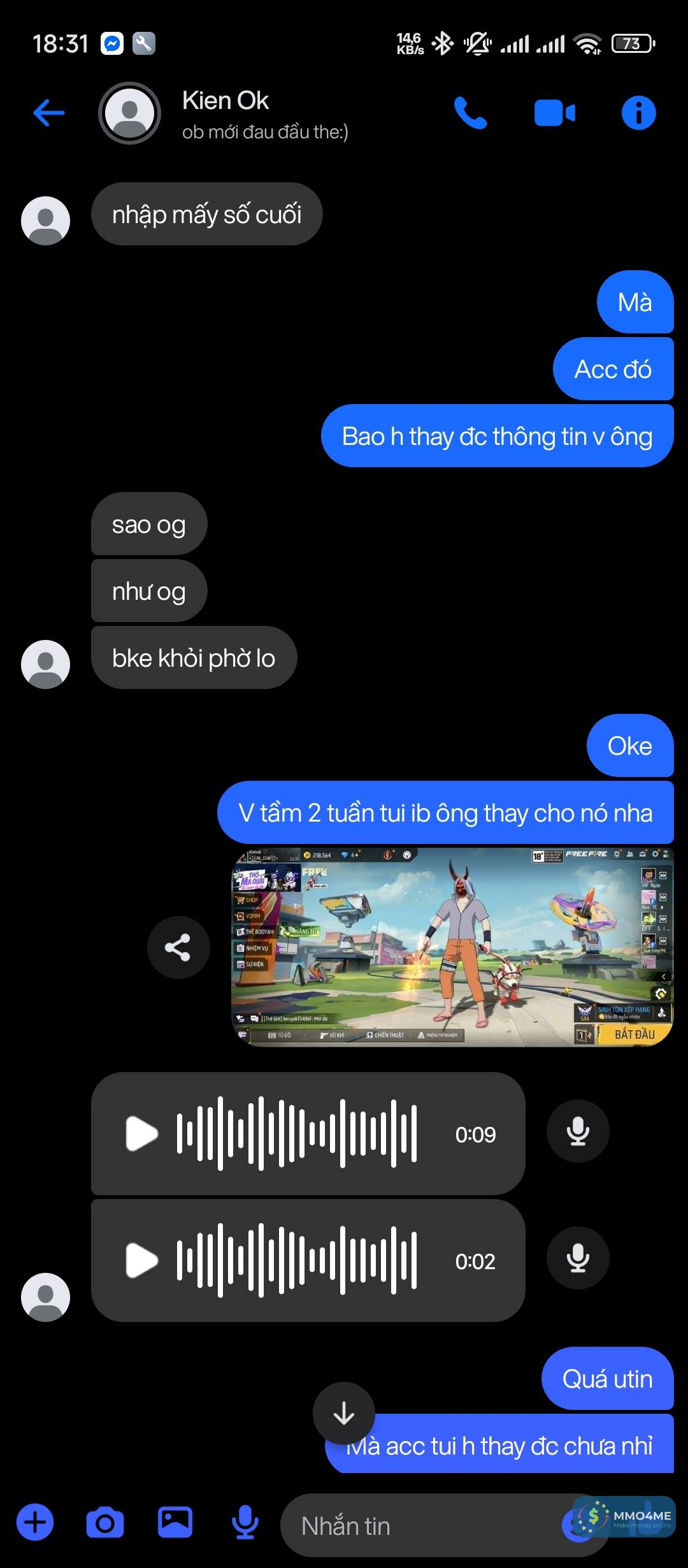Image resolution: width=688 pixels, height=1568 pixels.
Task: Open conversation info details
Action: [x=638, y=113]
